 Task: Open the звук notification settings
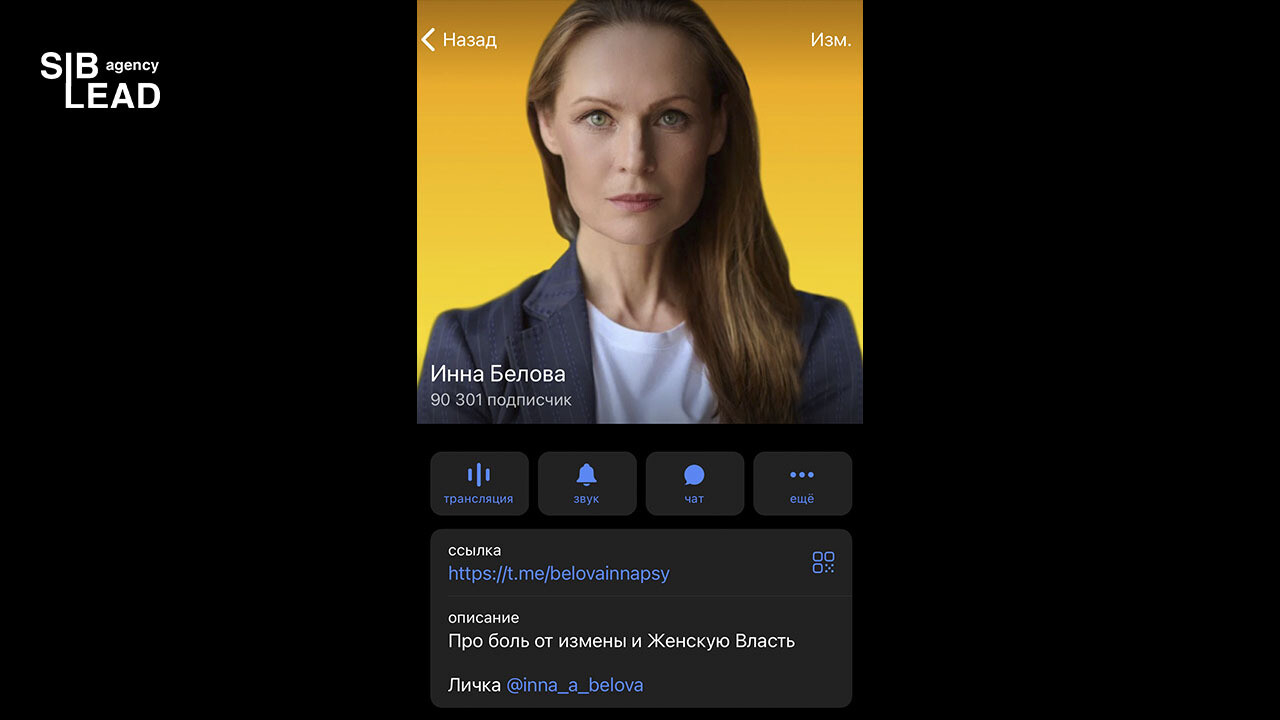coord(587,483)
